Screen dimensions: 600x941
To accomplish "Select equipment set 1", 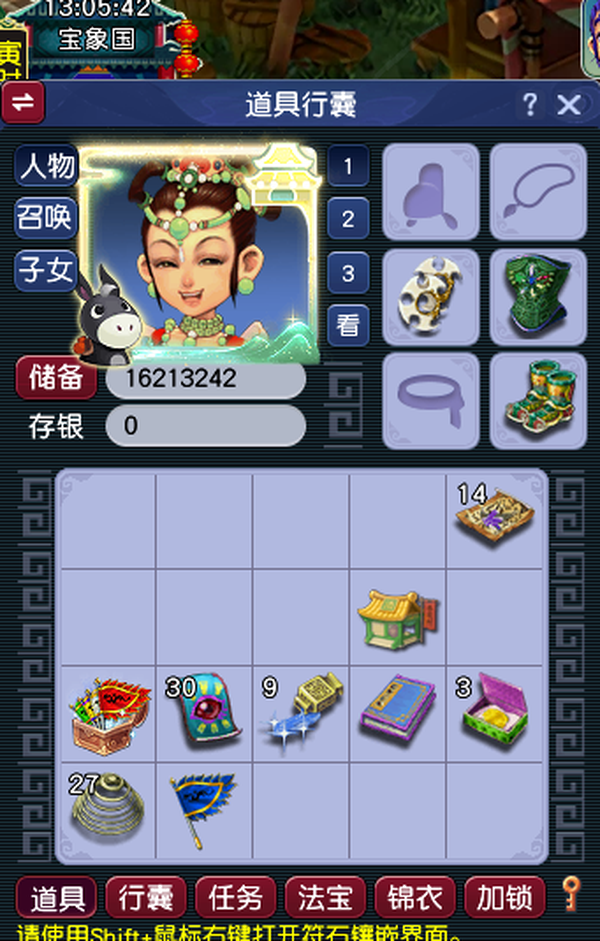I will [x=348, y=167].
